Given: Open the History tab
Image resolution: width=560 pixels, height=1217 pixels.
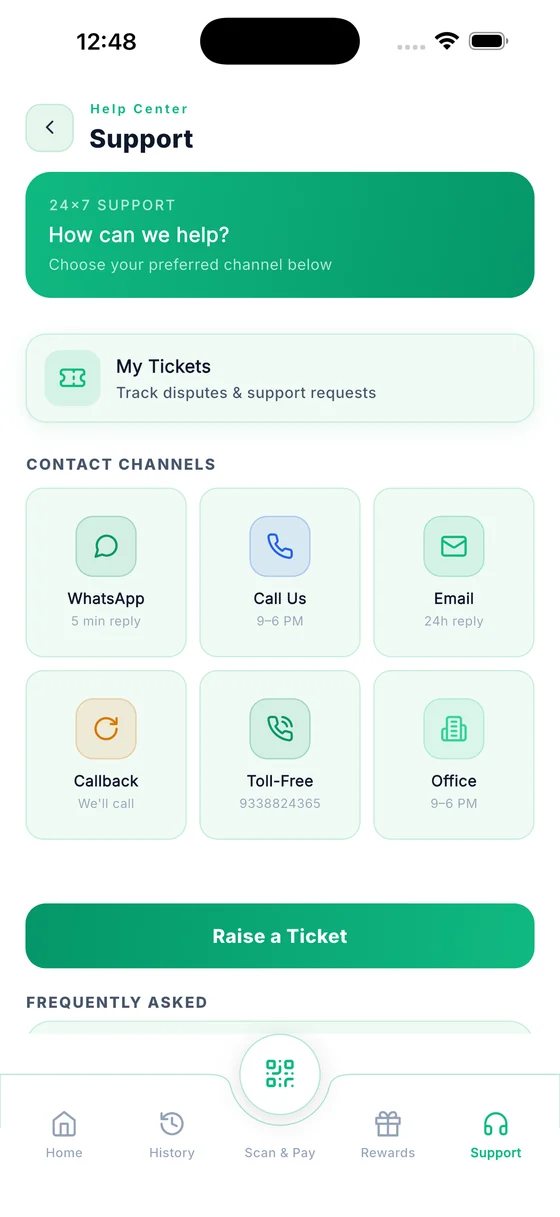Looking at the screenshot, I should [172, 1135].
